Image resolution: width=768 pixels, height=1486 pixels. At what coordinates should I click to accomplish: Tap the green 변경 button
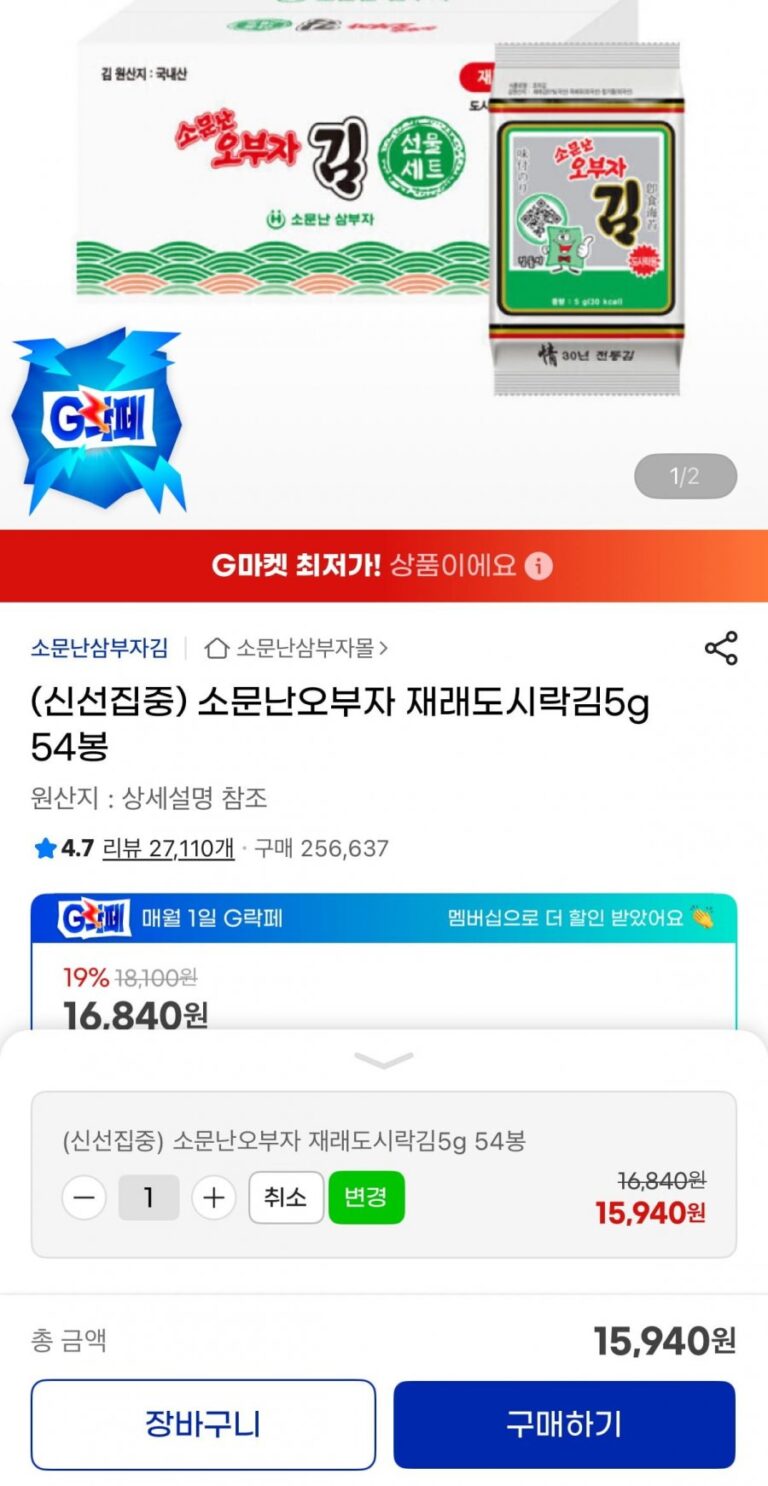pos(366,1197)
